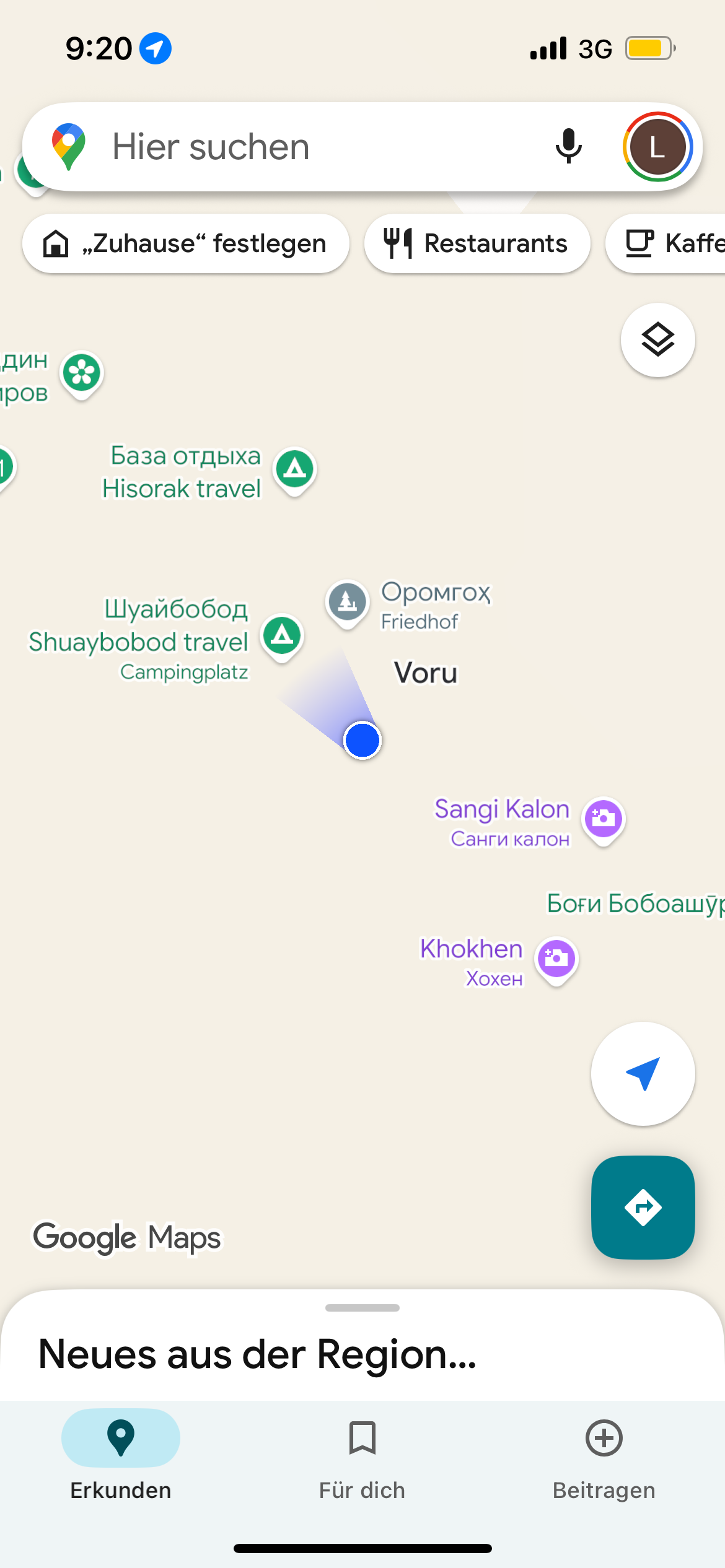Open the Оромгоҳ Friedhof marker
This screenshot has width=725, height=1568.
(x=348, y=601)
